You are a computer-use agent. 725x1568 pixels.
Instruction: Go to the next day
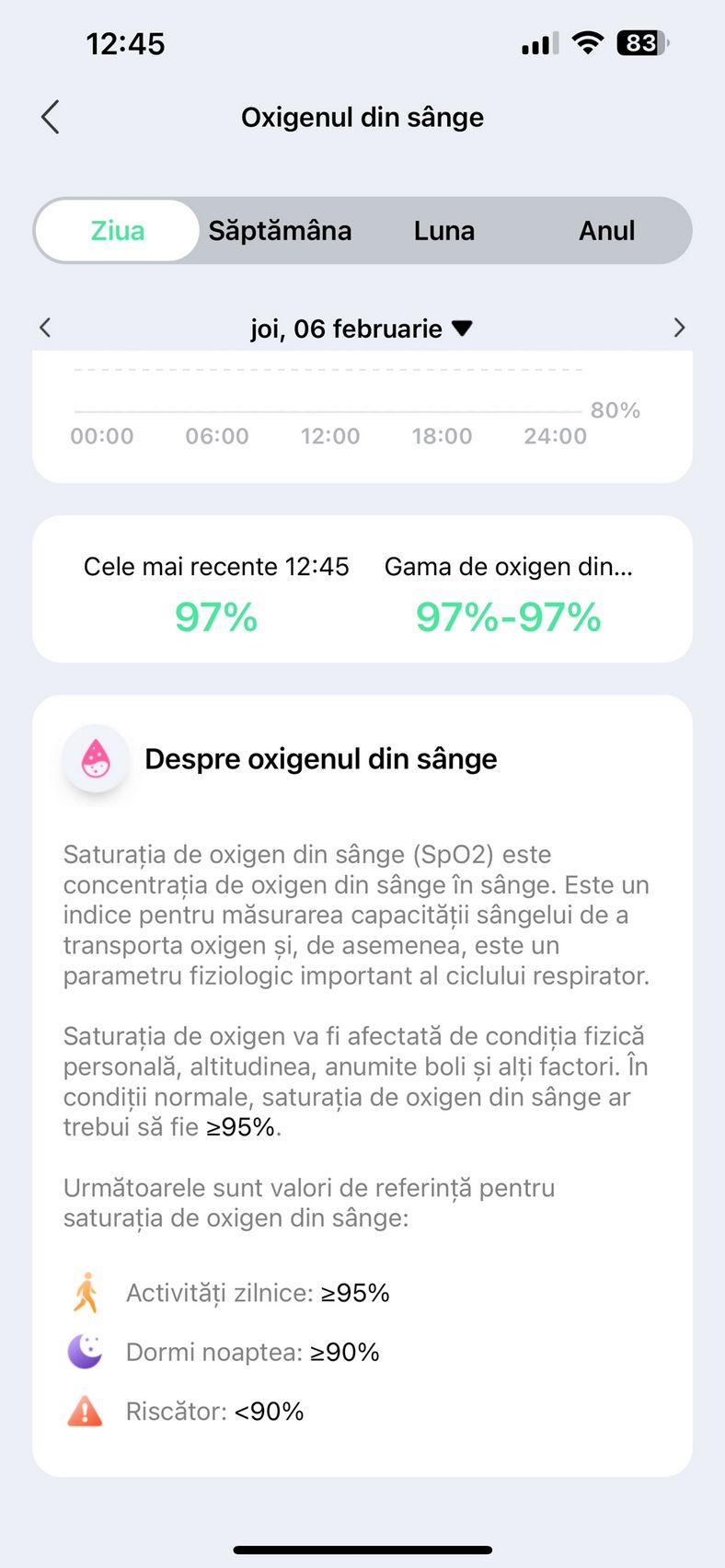[679, 328]
